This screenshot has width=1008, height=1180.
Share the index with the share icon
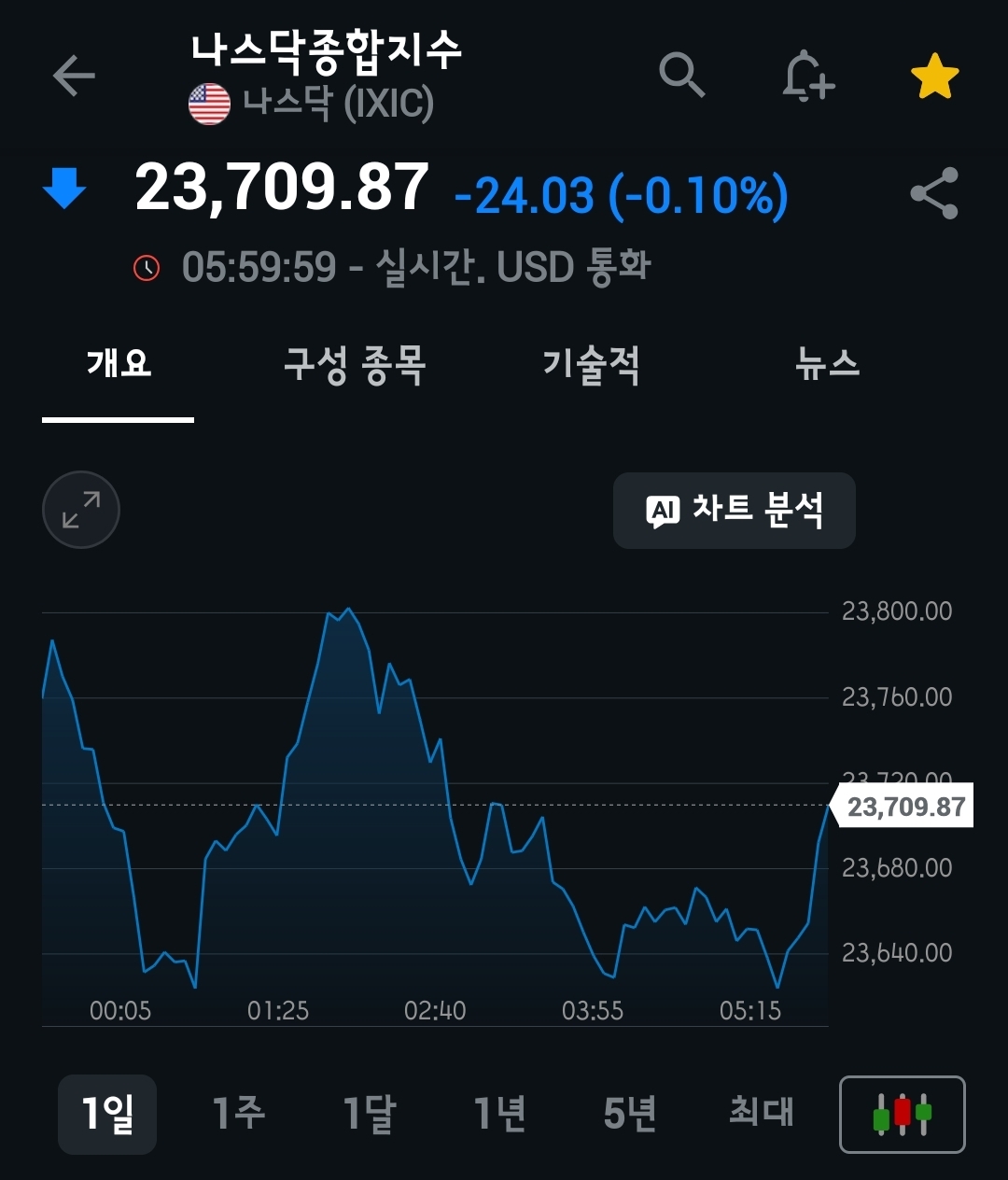click(x=934, y=193)
